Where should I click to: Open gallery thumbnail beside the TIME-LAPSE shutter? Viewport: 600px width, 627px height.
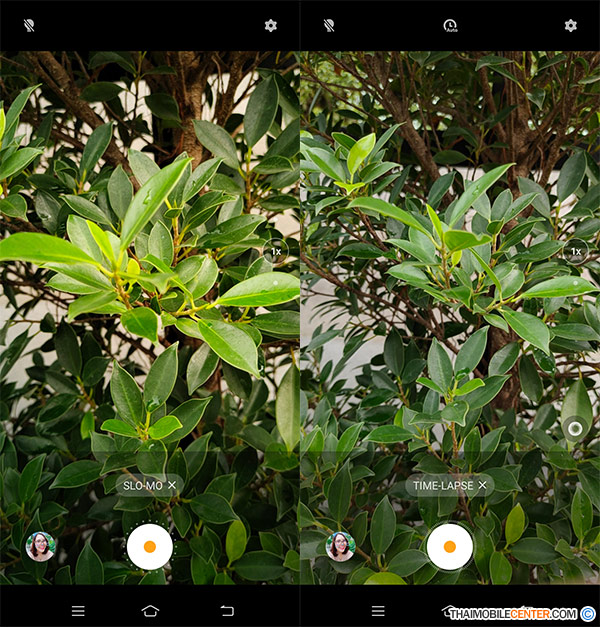[340, 546]
